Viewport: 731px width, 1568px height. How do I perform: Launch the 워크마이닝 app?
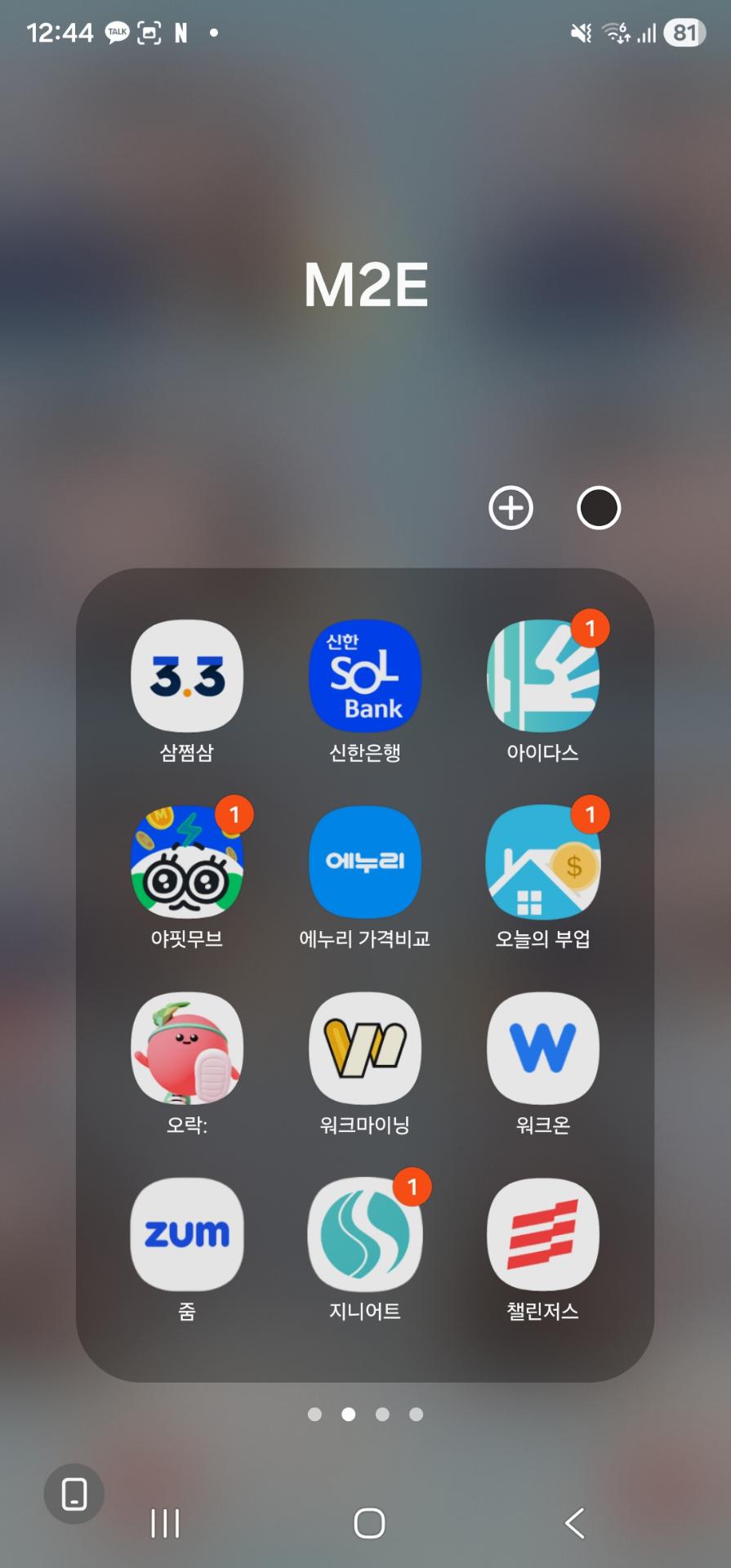point(365,1049)
